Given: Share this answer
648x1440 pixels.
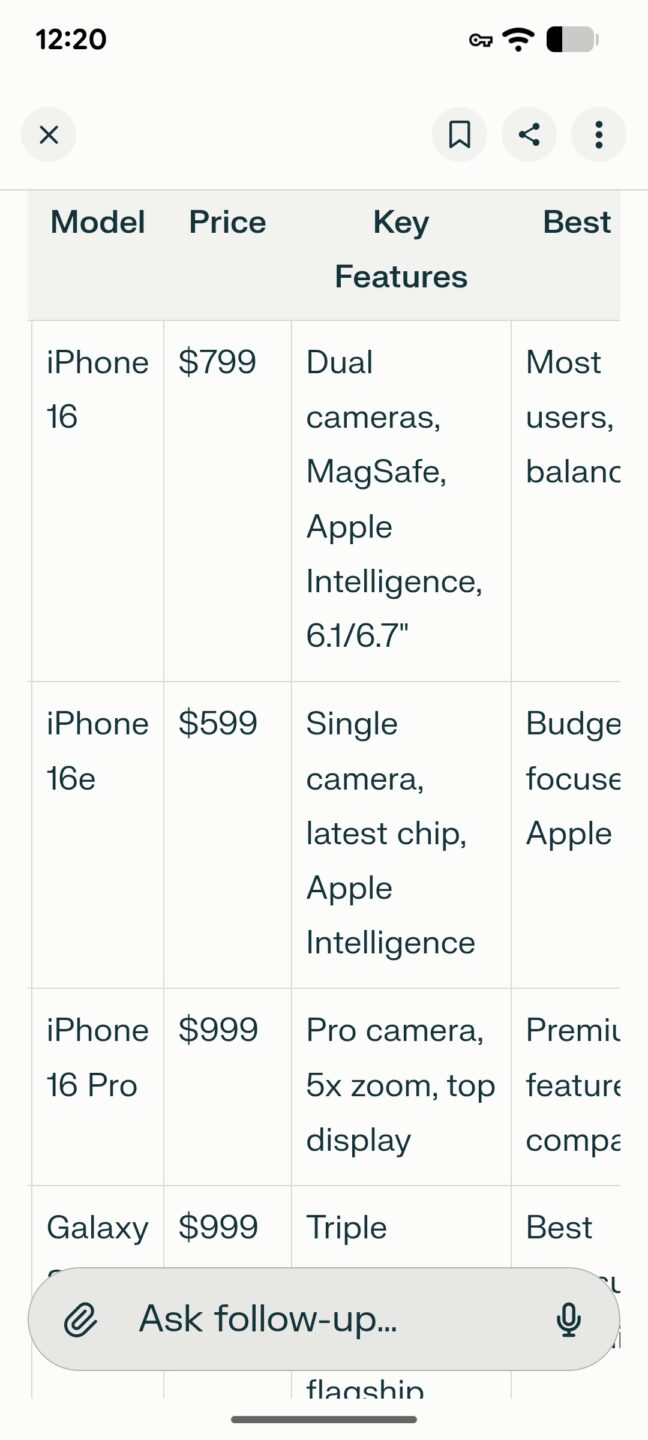Looking at the screenshot, I should (x=529, y=134).
